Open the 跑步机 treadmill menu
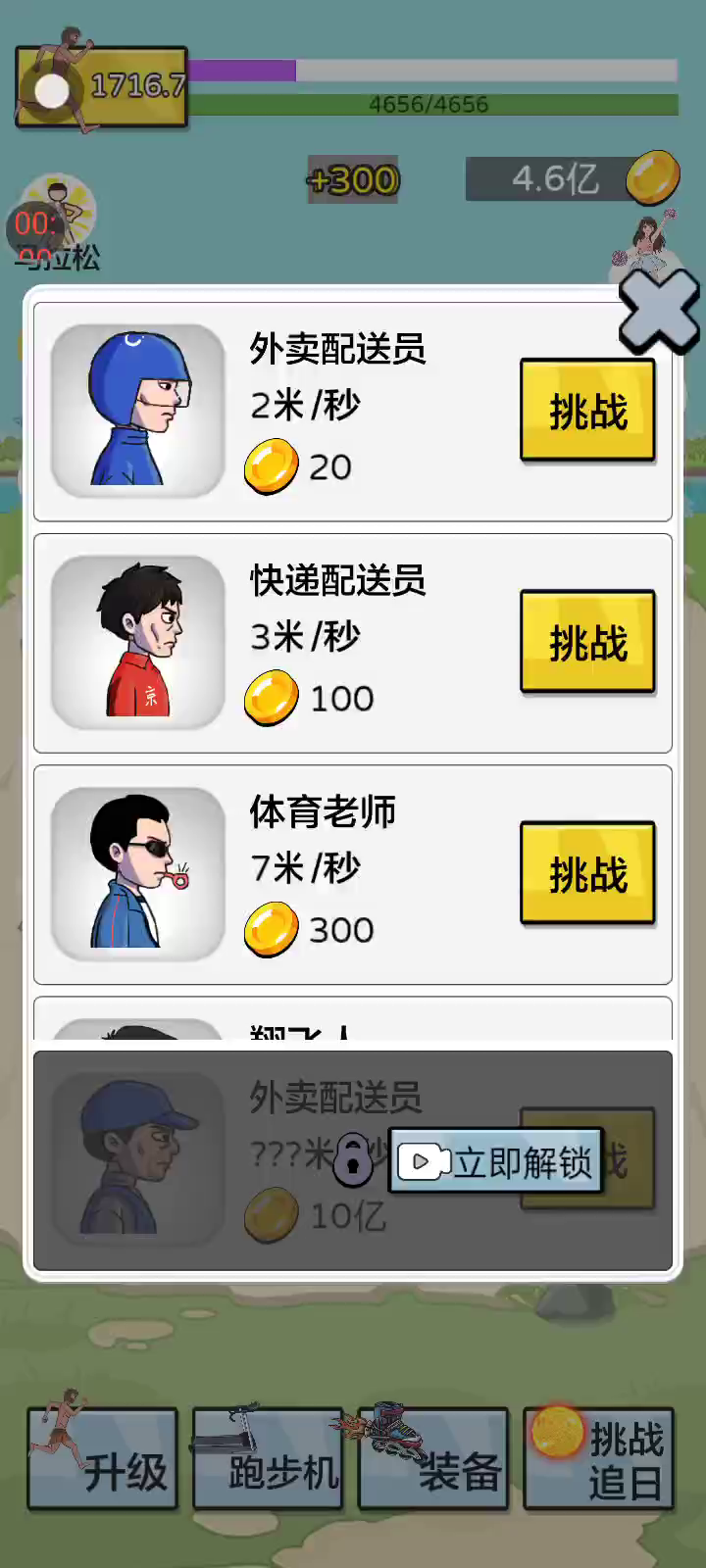This screenshot has height=1568, width=706. click(268, 1459)
